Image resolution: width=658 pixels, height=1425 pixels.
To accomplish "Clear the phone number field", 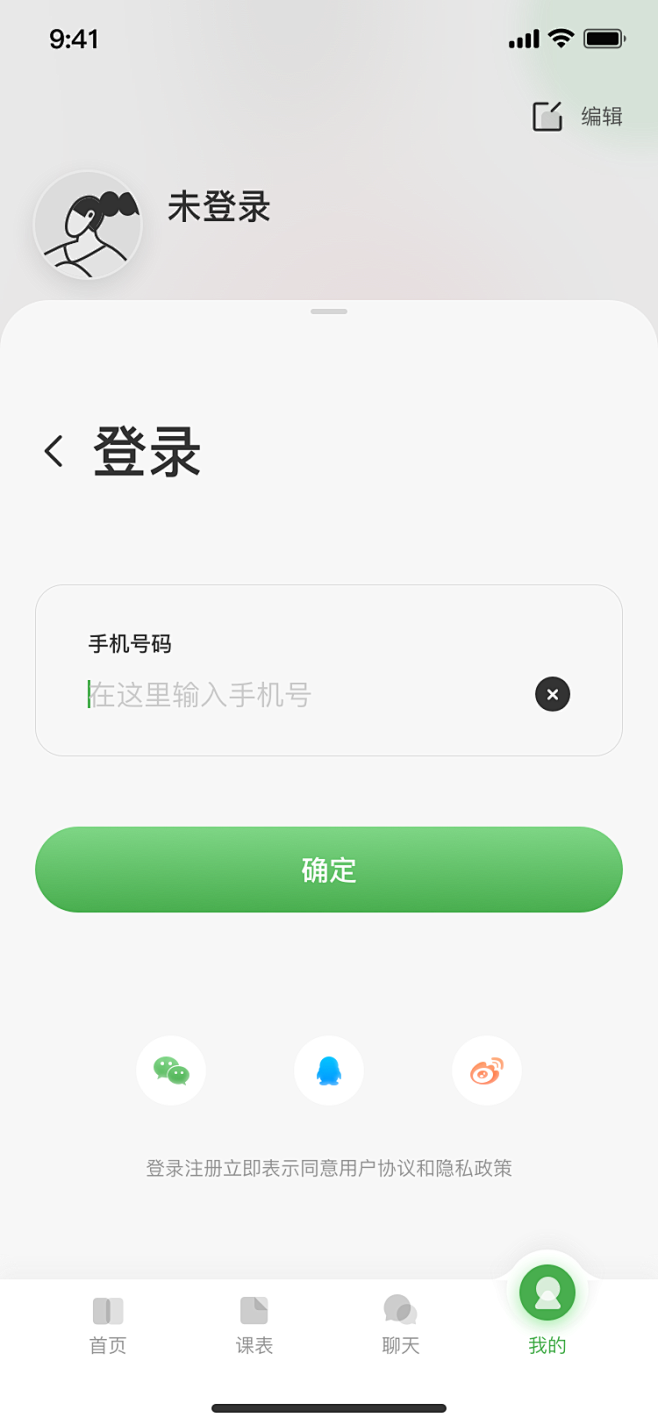I will 552,694.
